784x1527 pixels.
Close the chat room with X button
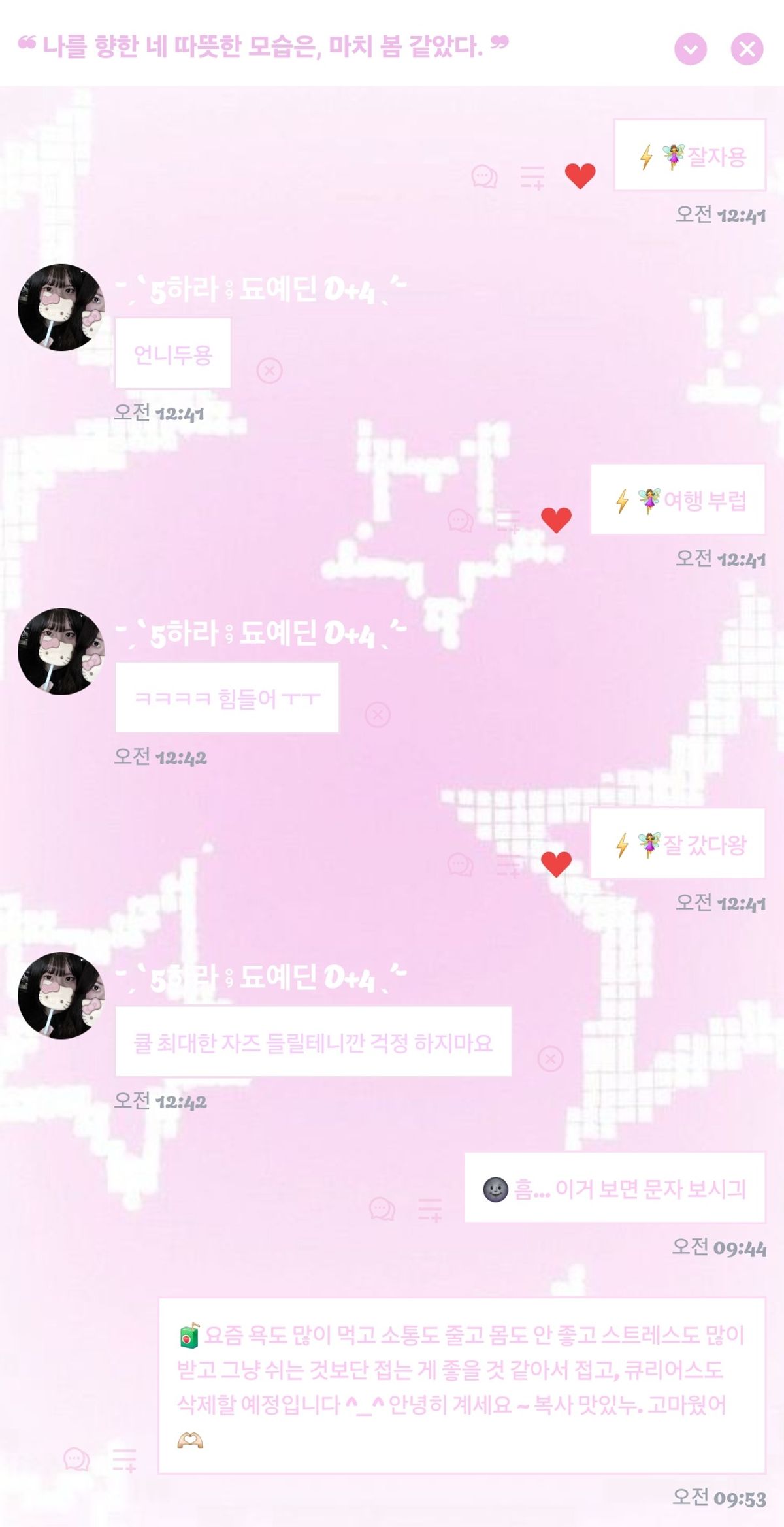747,49
